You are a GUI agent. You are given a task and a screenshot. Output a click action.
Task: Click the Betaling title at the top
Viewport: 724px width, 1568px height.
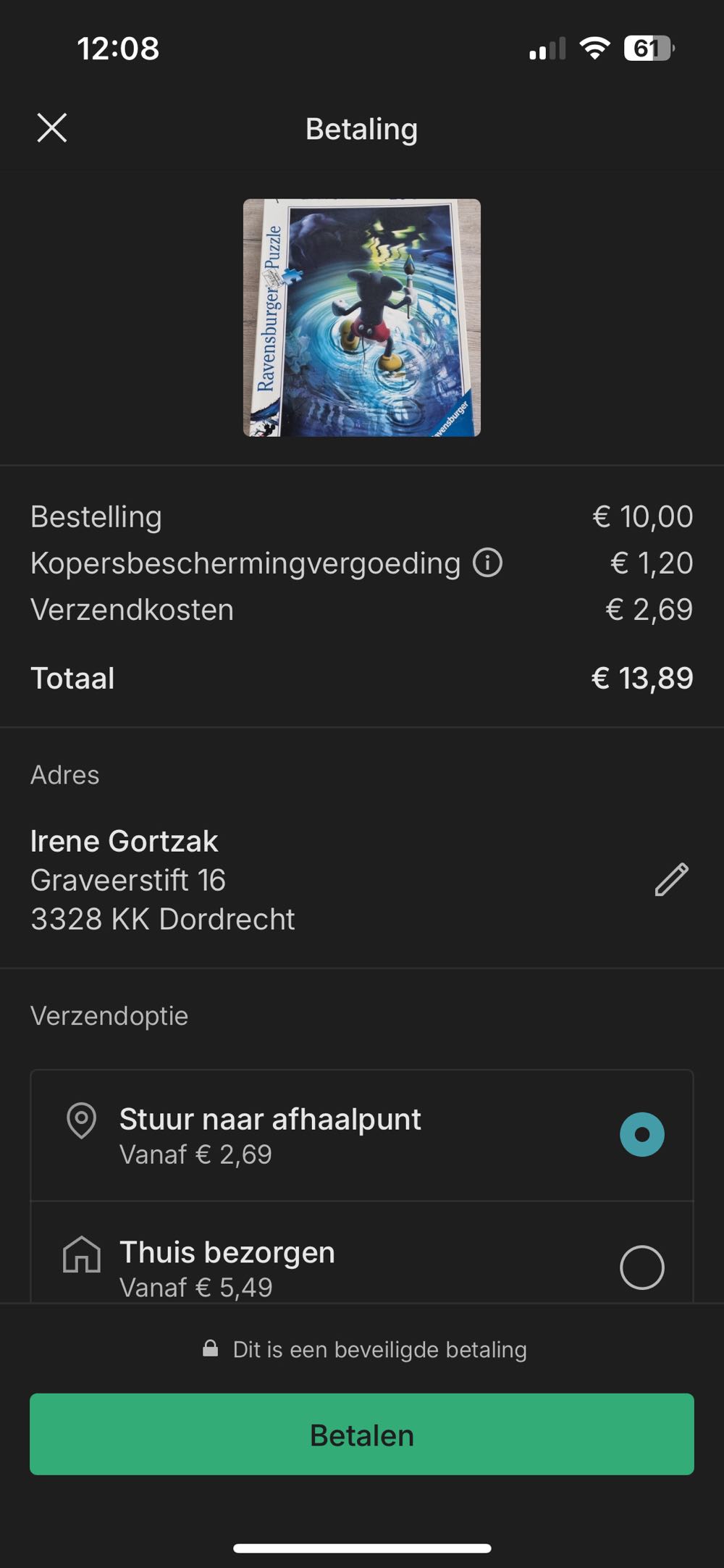(361, 129)
